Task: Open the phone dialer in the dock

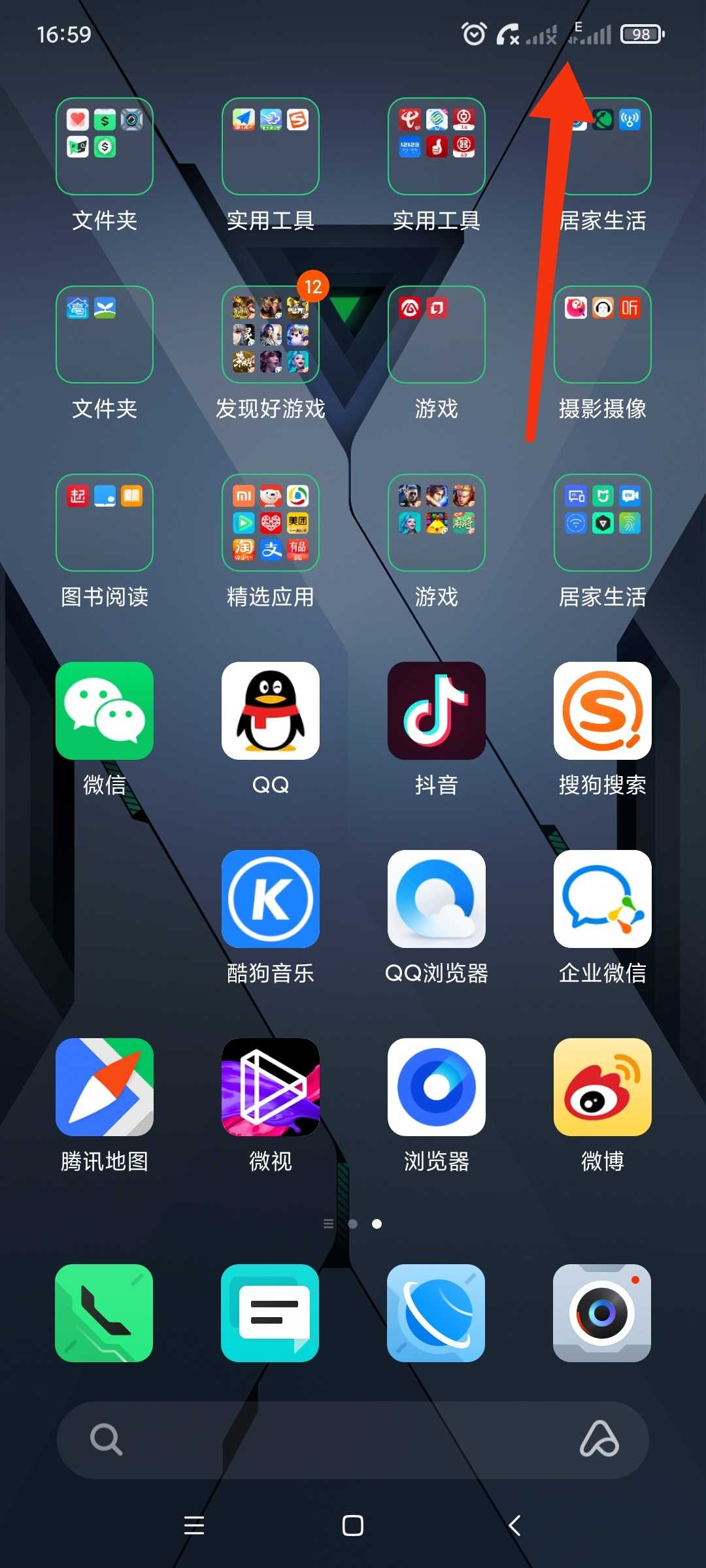Action: [105, 1313]
